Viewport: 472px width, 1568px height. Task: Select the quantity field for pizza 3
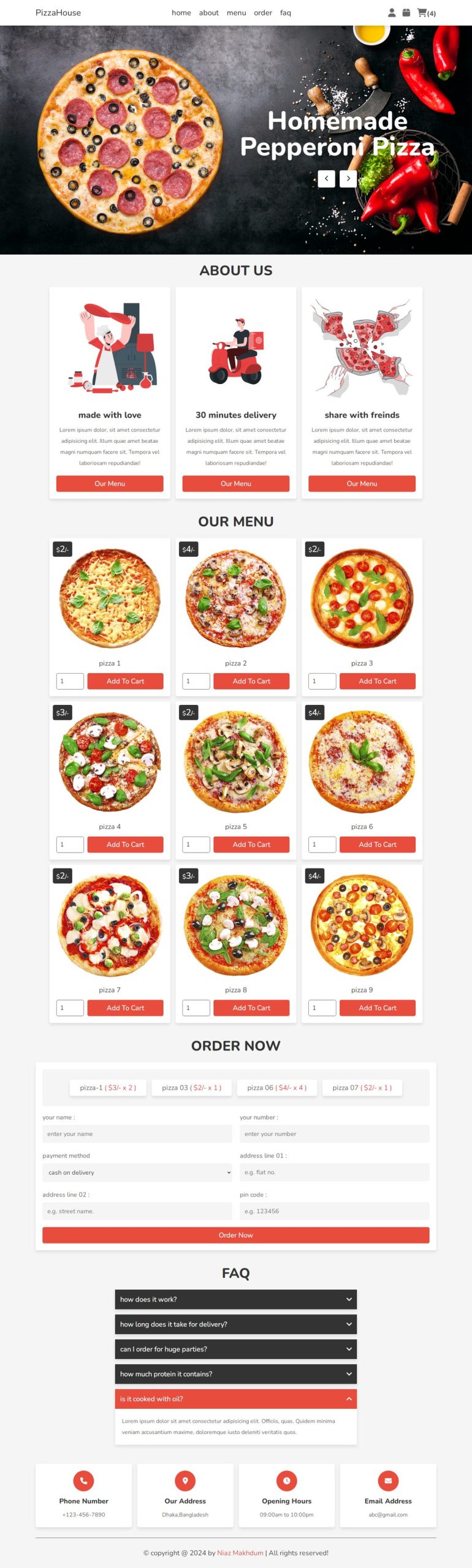(x=322, y=681)
